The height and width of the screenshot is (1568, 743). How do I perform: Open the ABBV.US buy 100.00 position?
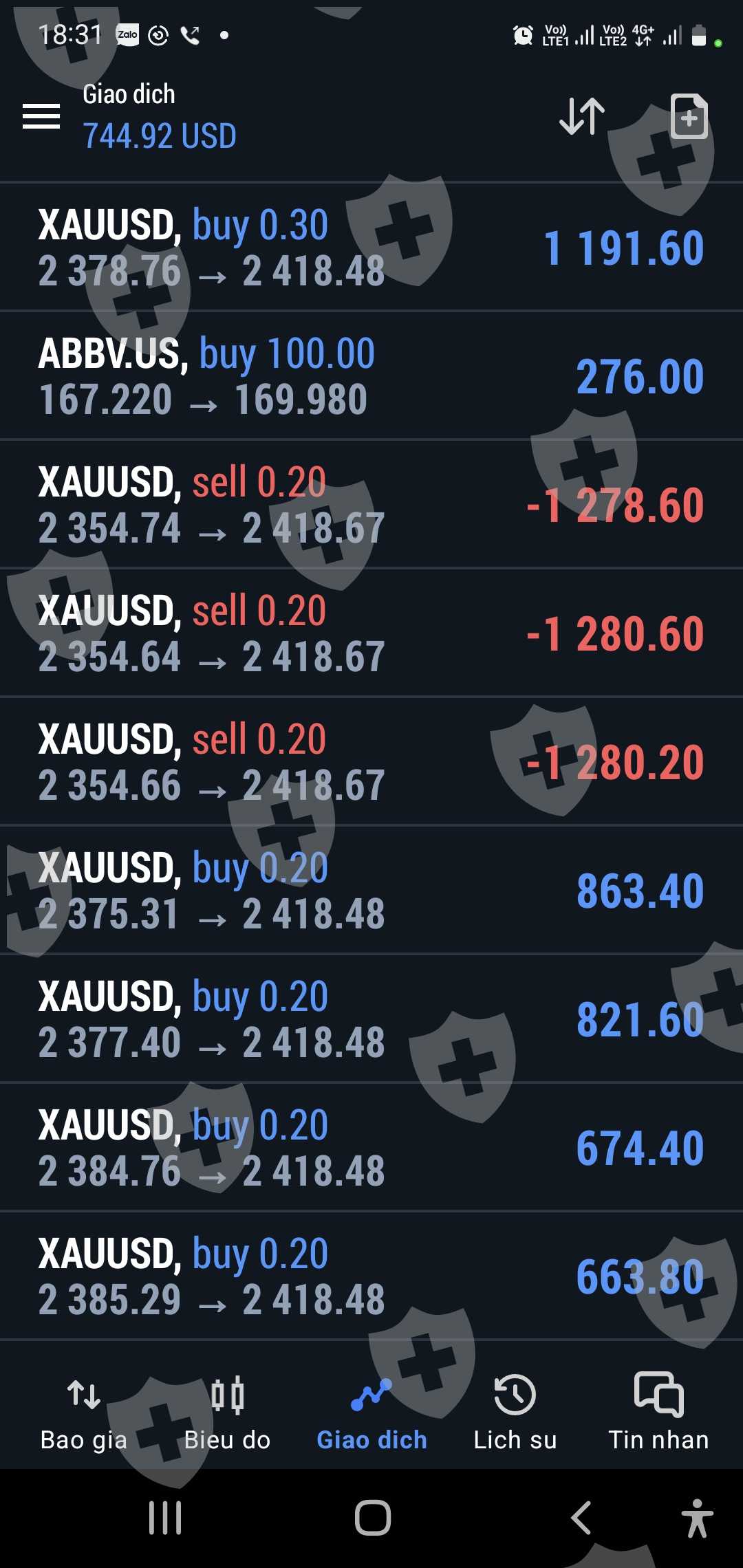pyautogui.click(x=371, y=375)
